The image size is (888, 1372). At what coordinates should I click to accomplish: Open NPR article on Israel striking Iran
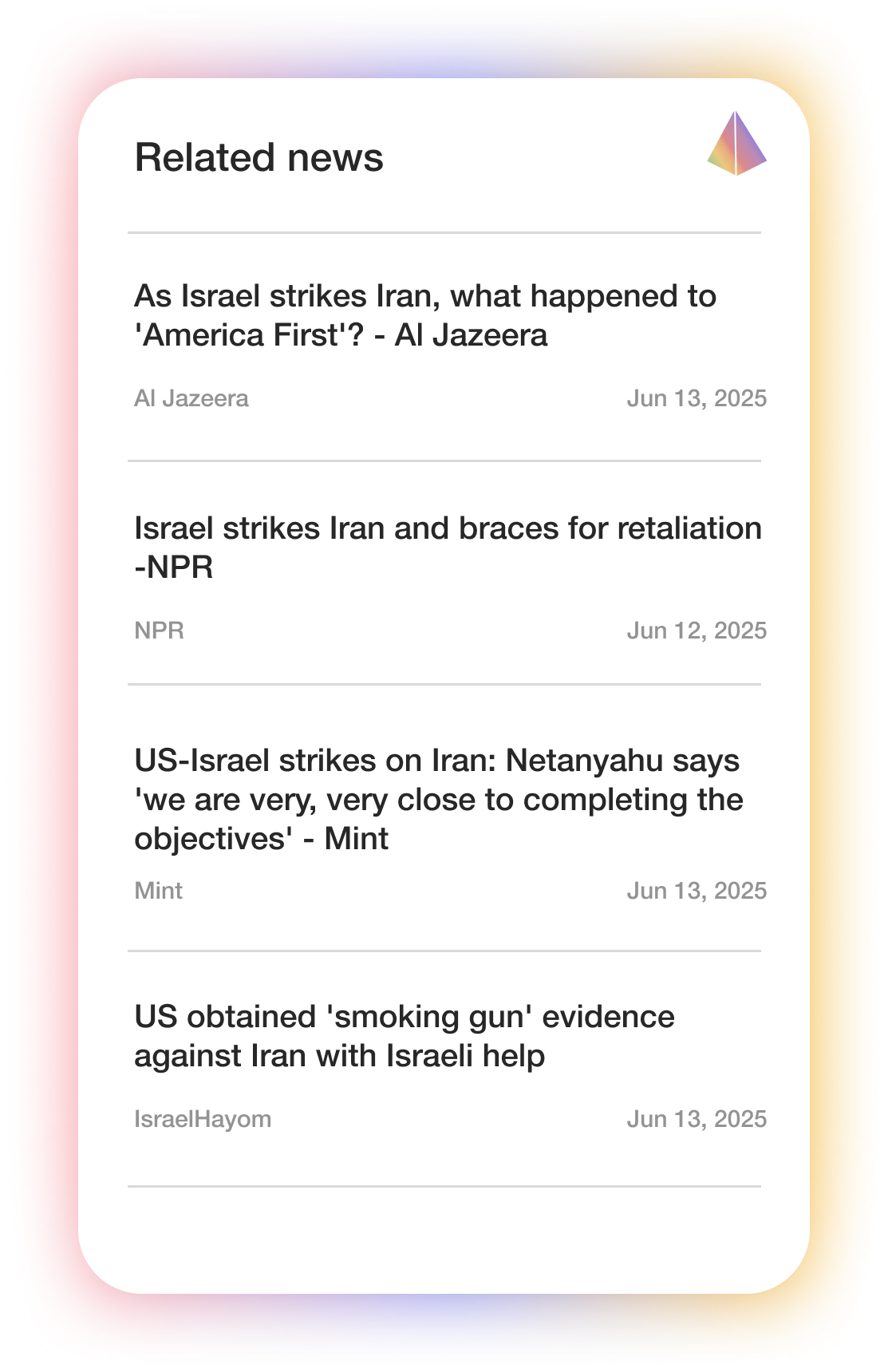[x=447, y=548]
